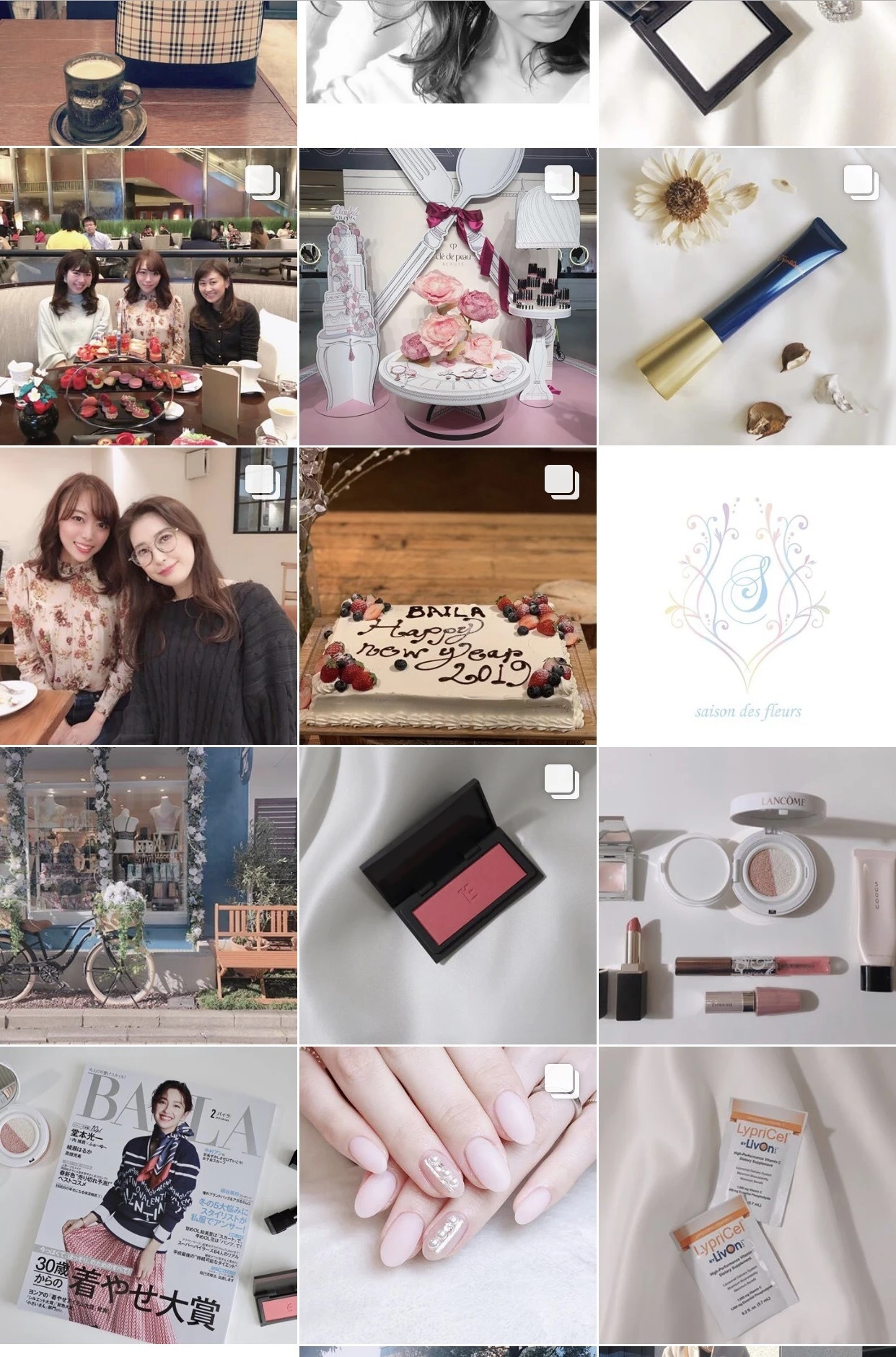The height and width of the screenshot is (1357, 896).
Task: Open the pink manicure nails post
Action: [x=448, y=1195]
